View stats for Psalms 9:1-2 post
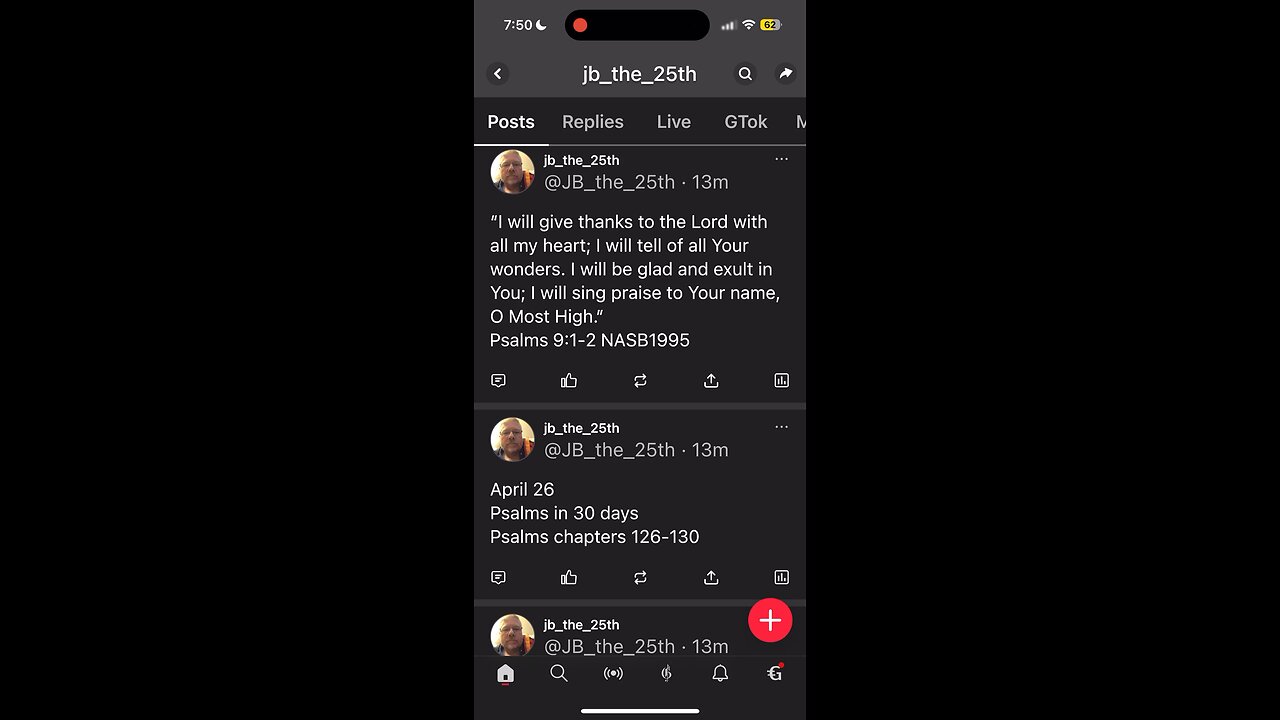 tap(781, 381)
